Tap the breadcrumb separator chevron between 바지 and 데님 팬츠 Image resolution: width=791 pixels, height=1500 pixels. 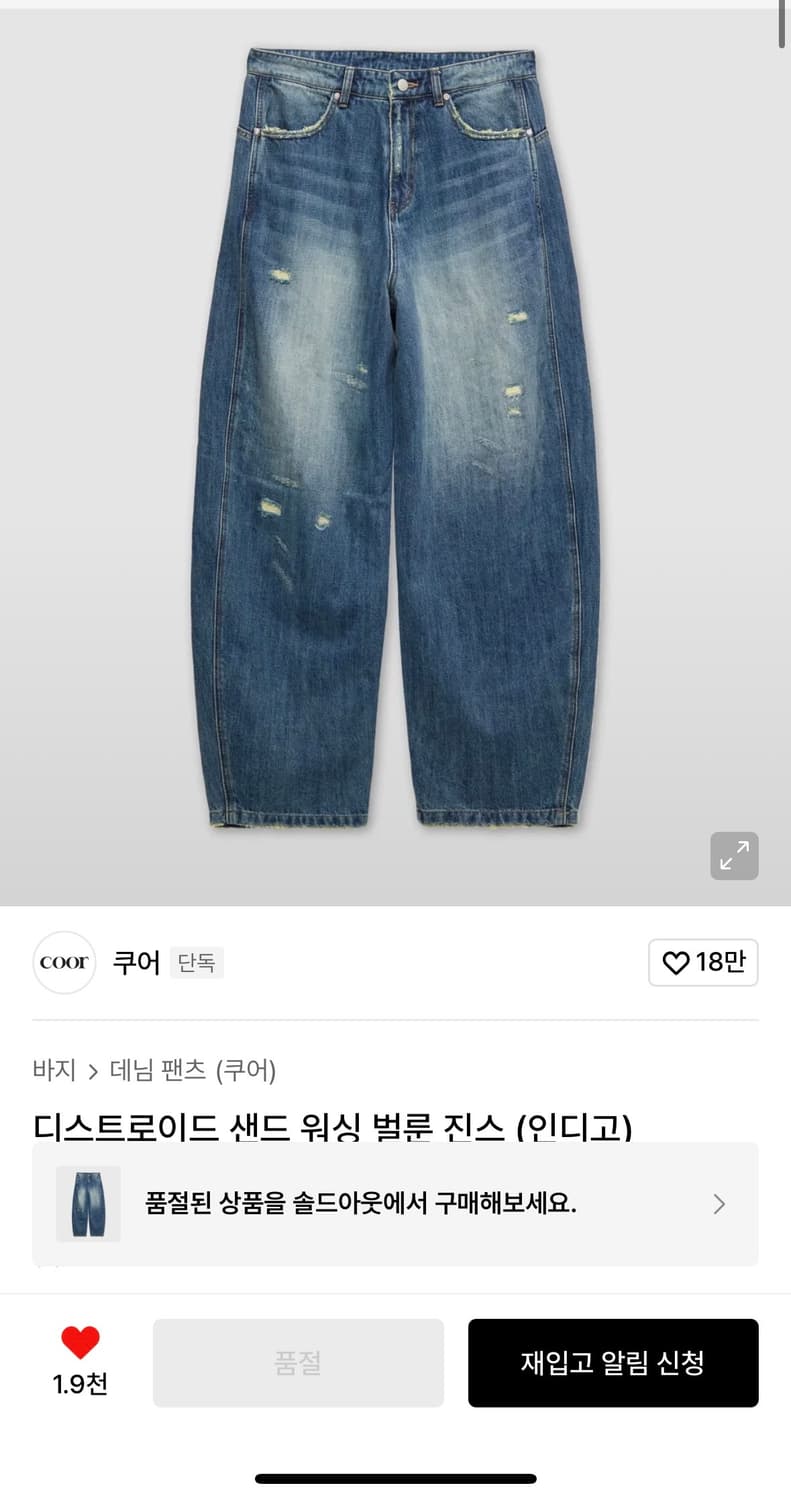(x=93, y=1070)
